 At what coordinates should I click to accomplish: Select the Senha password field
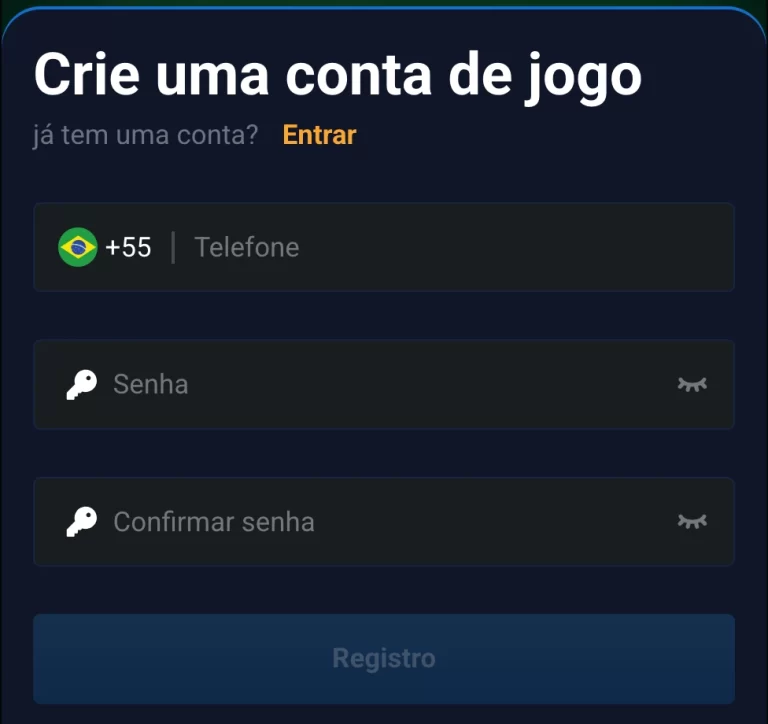pyautogui.click(x=380, y=384)
